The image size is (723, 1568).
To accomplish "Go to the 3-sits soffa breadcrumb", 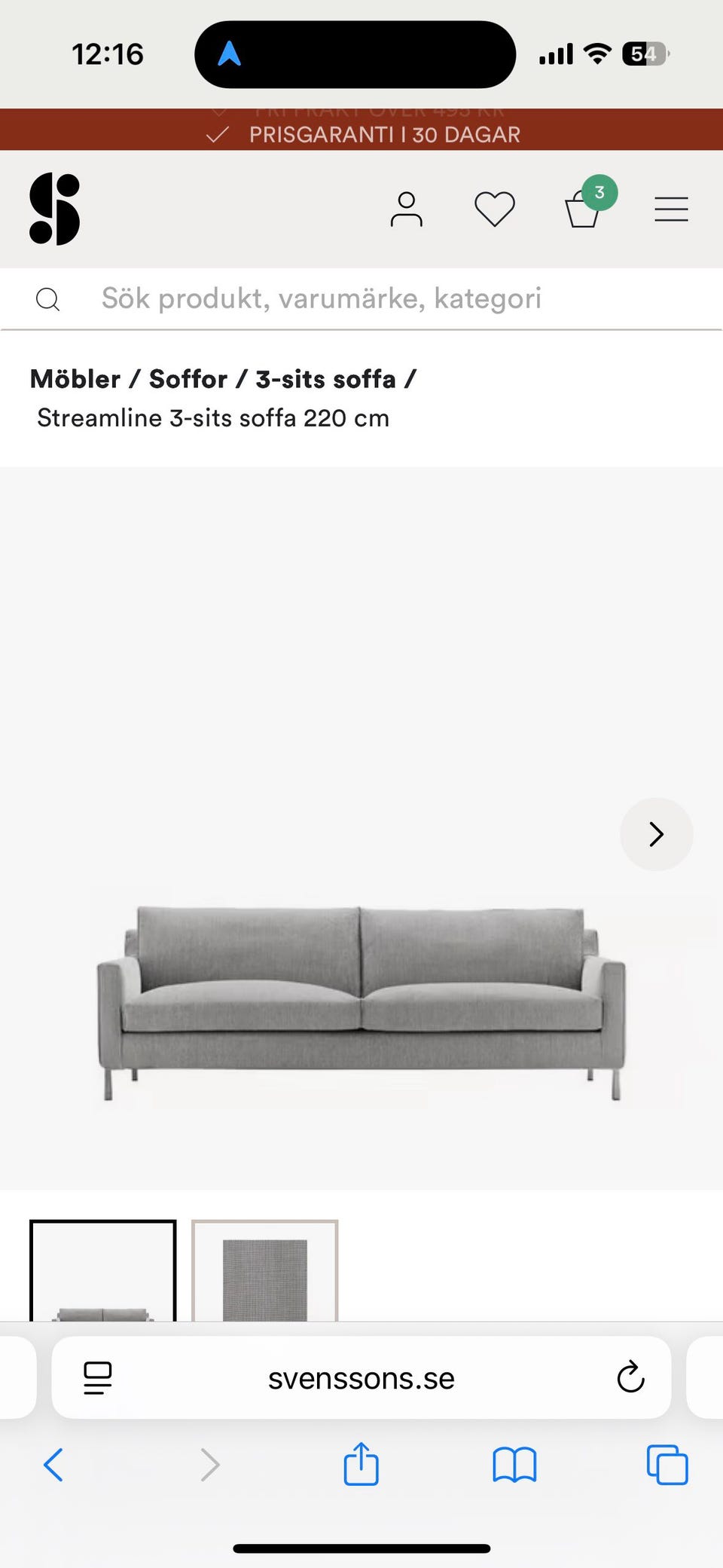I will [325, 379].
